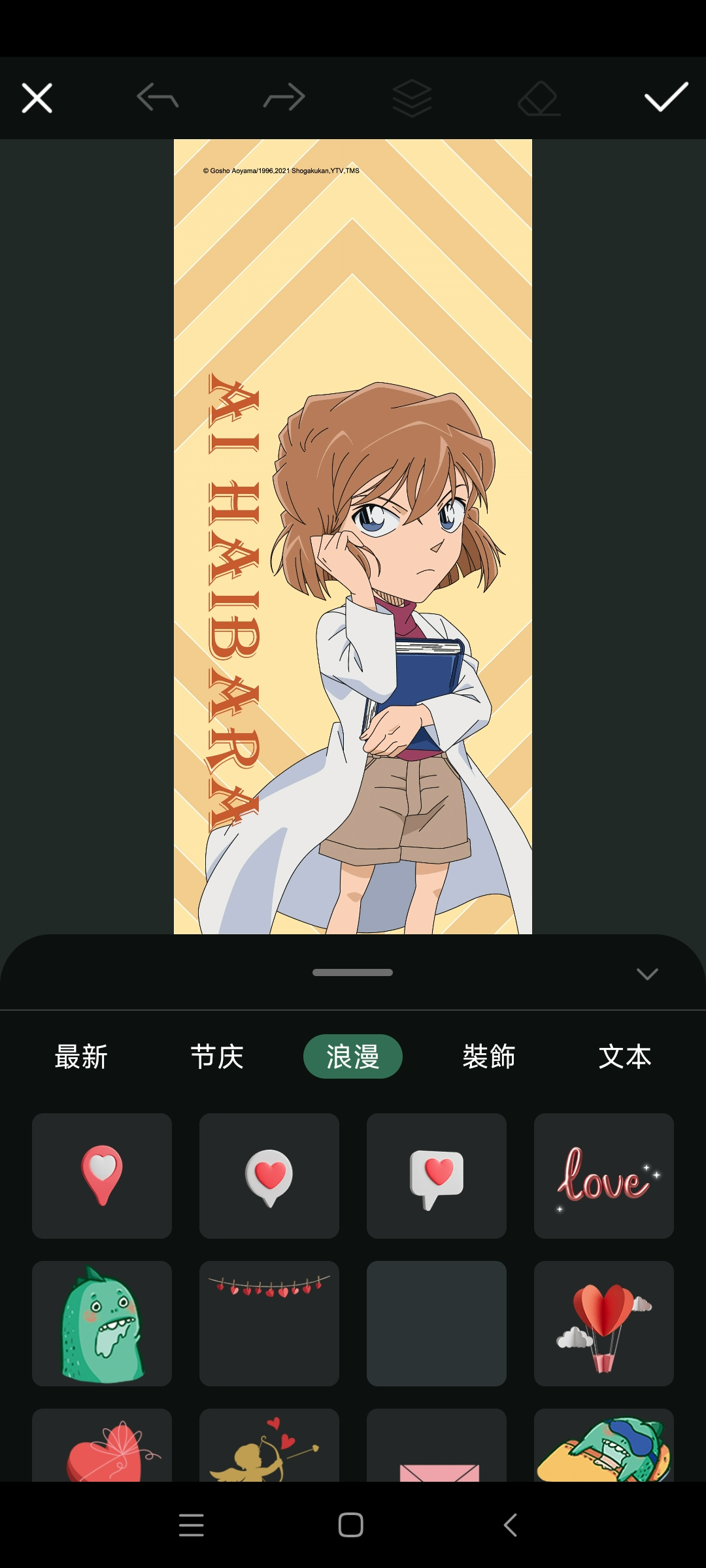Add the heart location pin sticker
Image resolution: width=706 pixels, height=1568 pixels.
[x=102, y=1175]
